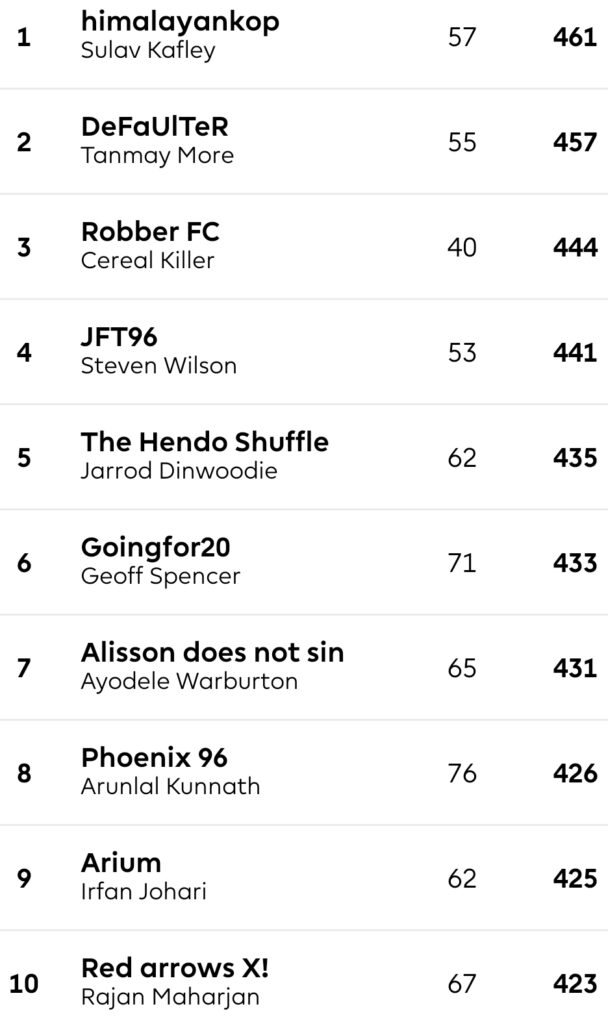Open Red arrows X! team
The width and height of the screenshot is (608, 1024).
[304, 978]
